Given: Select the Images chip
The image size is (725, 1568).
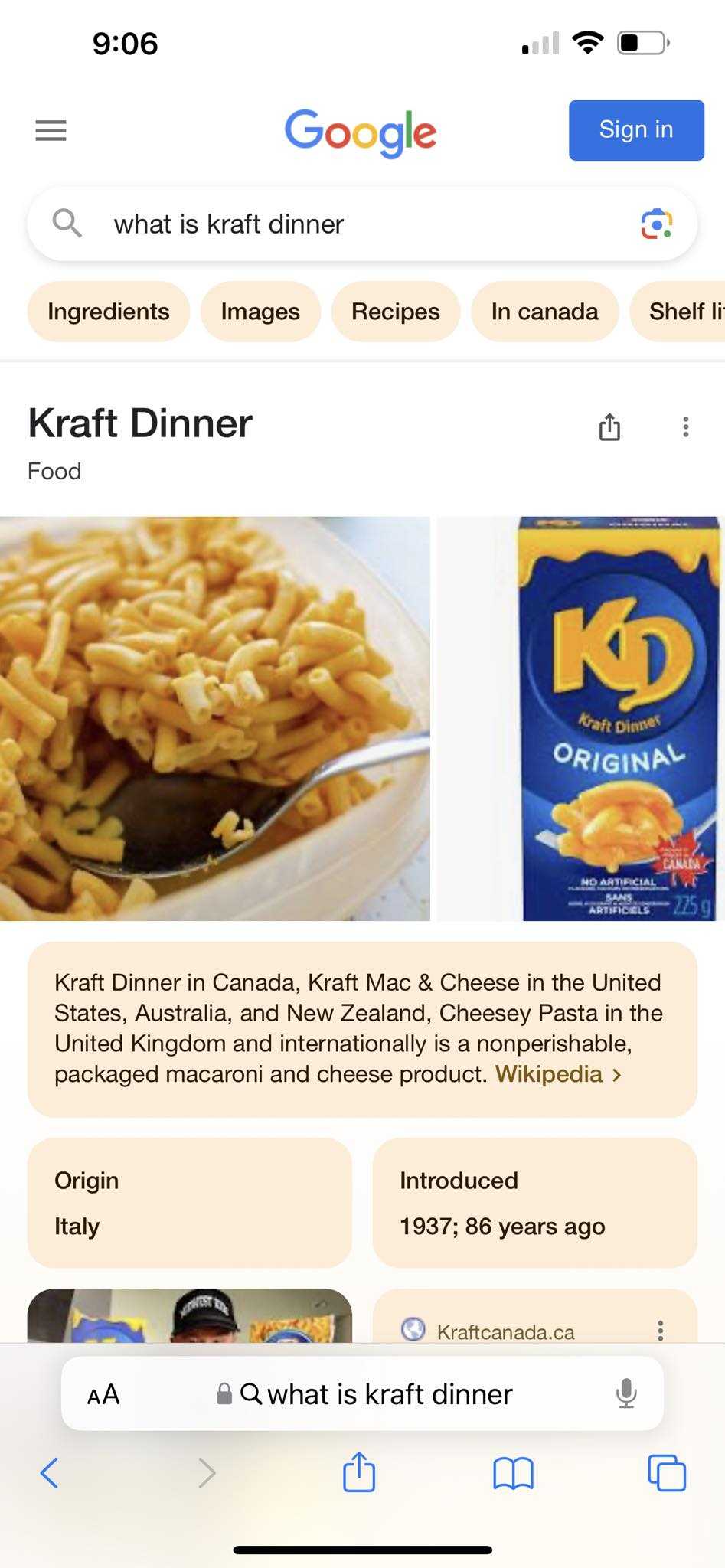Looking at the screenshot, I should pos(260,312).
